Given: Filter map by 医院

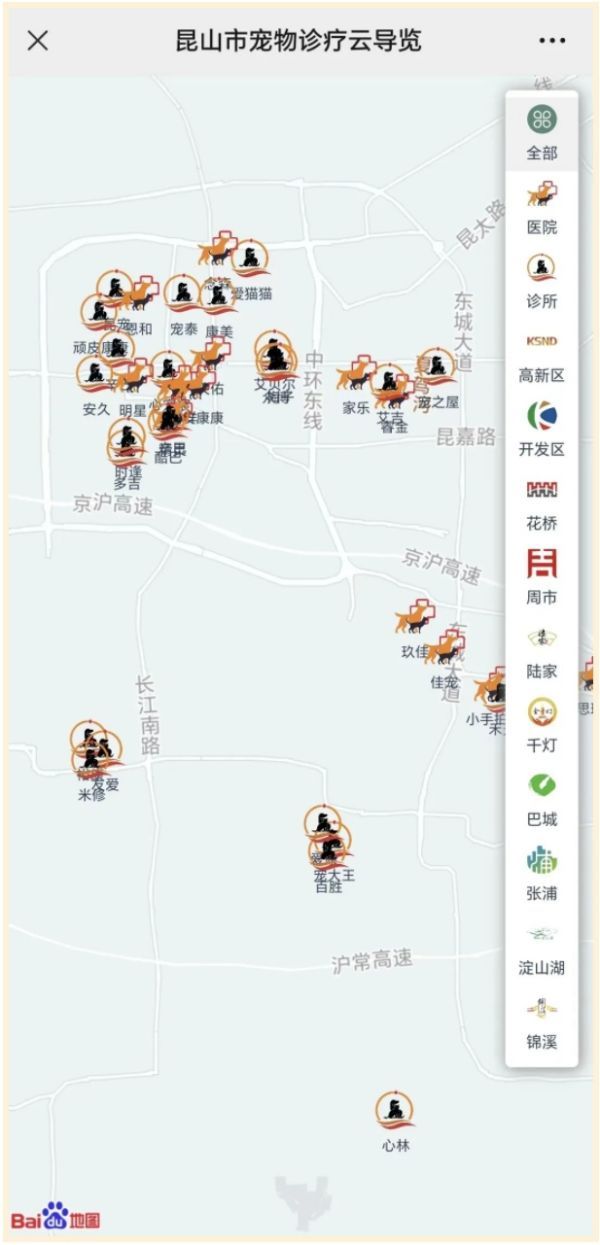Looking at the screenshot, I should click(x=542, y=206).
